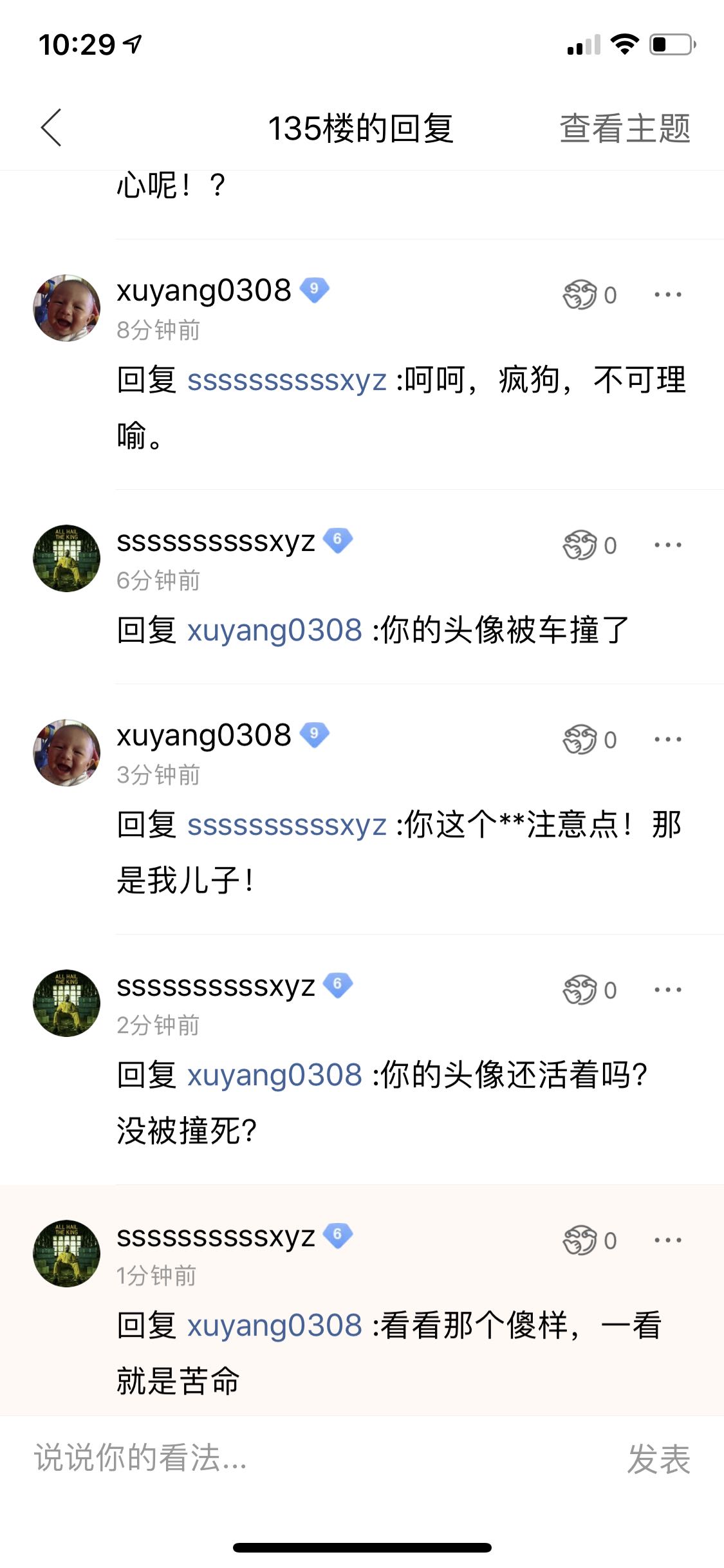Open more options on the 2分钟前 comment

[667, 990]
